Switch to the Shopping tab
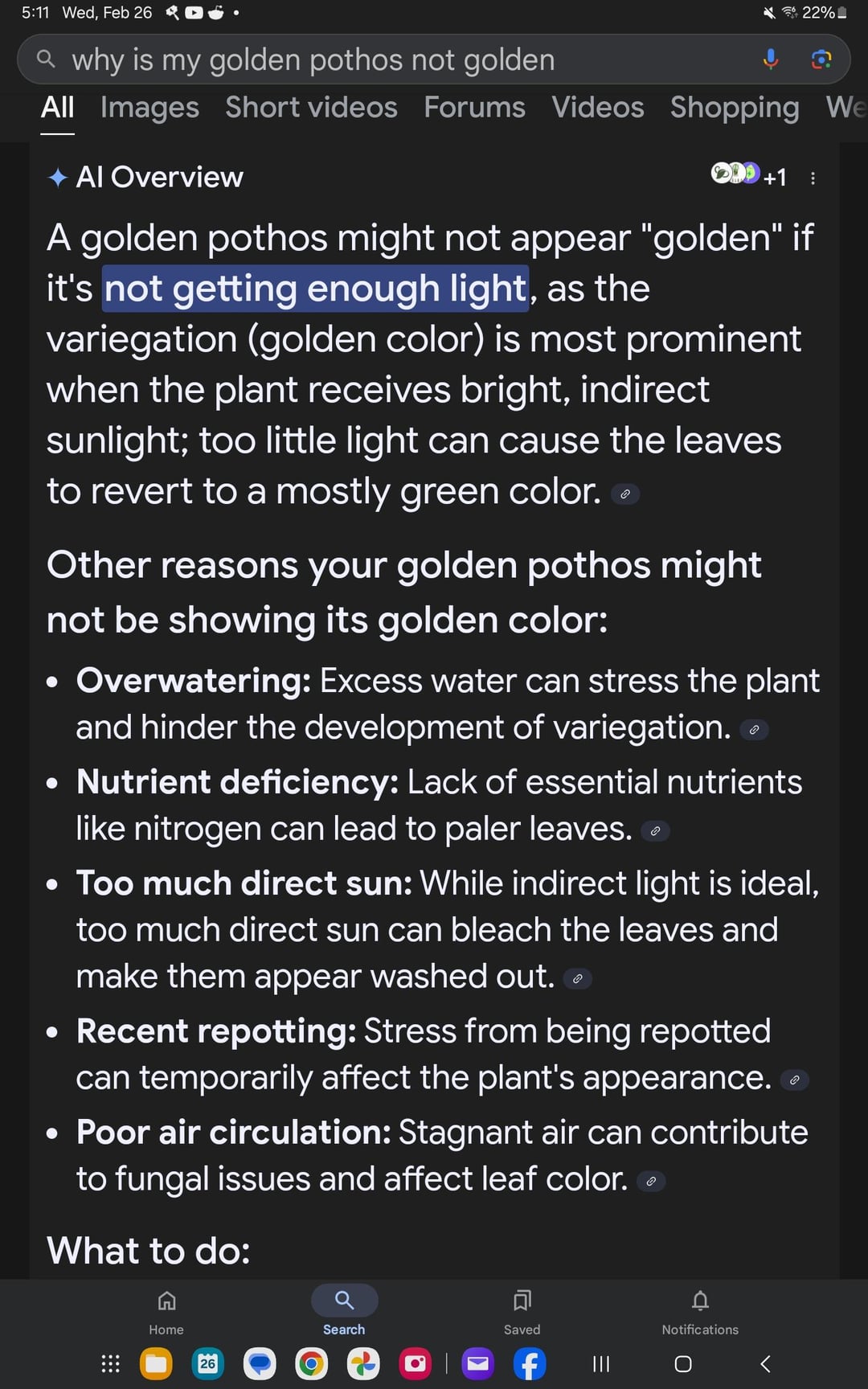 coord(734,108)
